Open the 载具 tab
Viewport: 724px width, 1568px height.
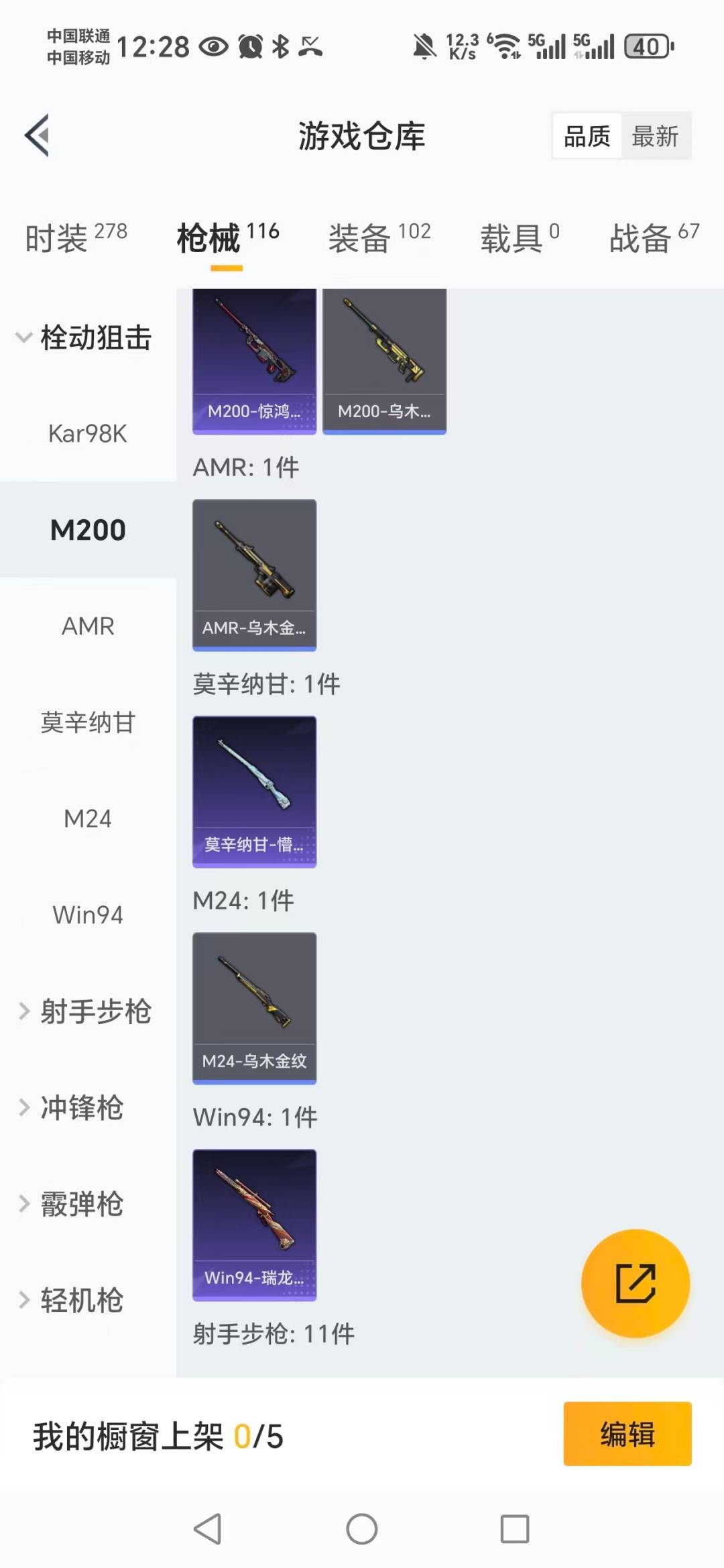click(519, 237)
